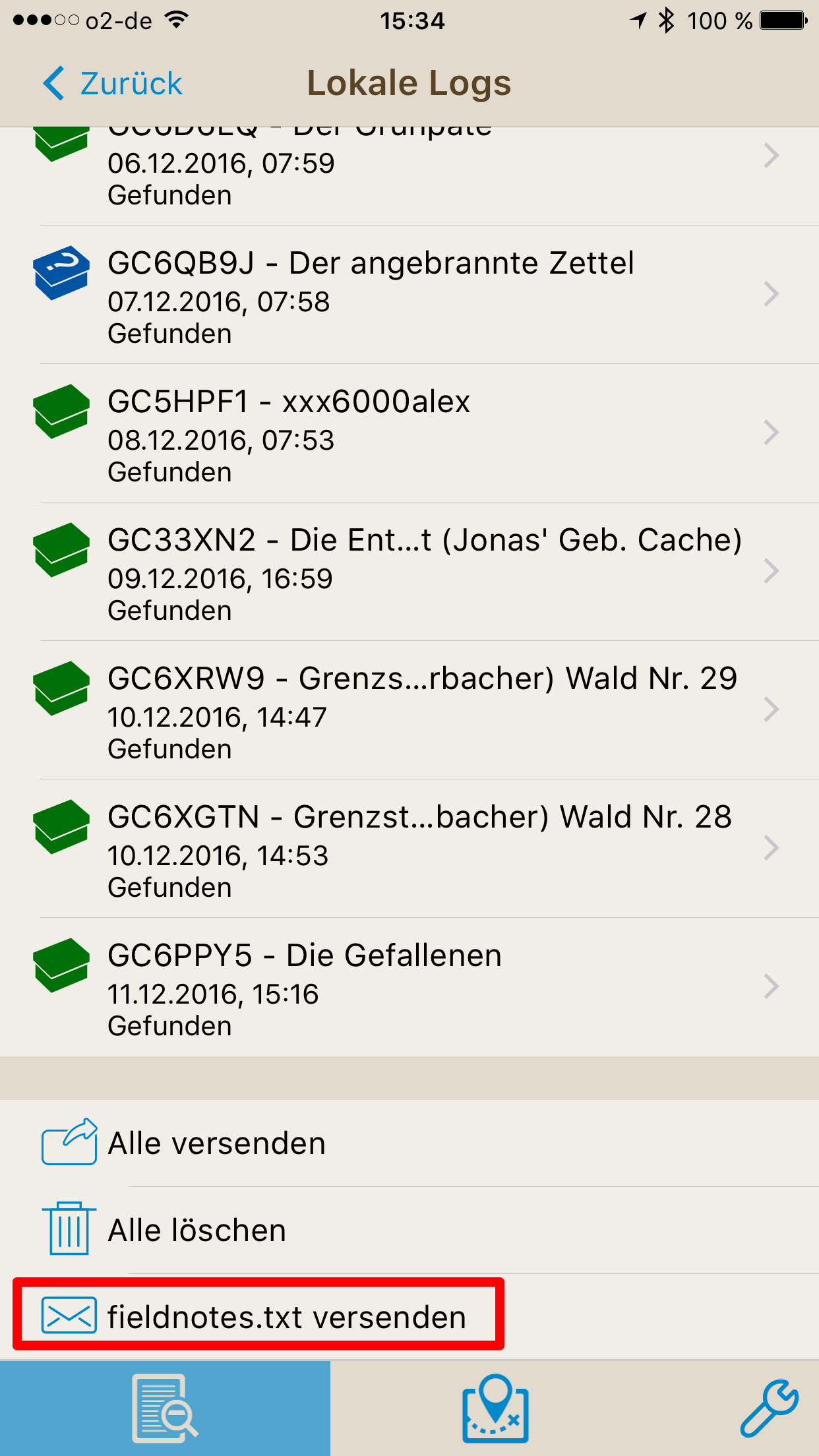This screenshot has height=1456, width=819.
Task: Open the GC6XRW9 Wald Nr. 29 log
Action: click(x=409, y=710)
